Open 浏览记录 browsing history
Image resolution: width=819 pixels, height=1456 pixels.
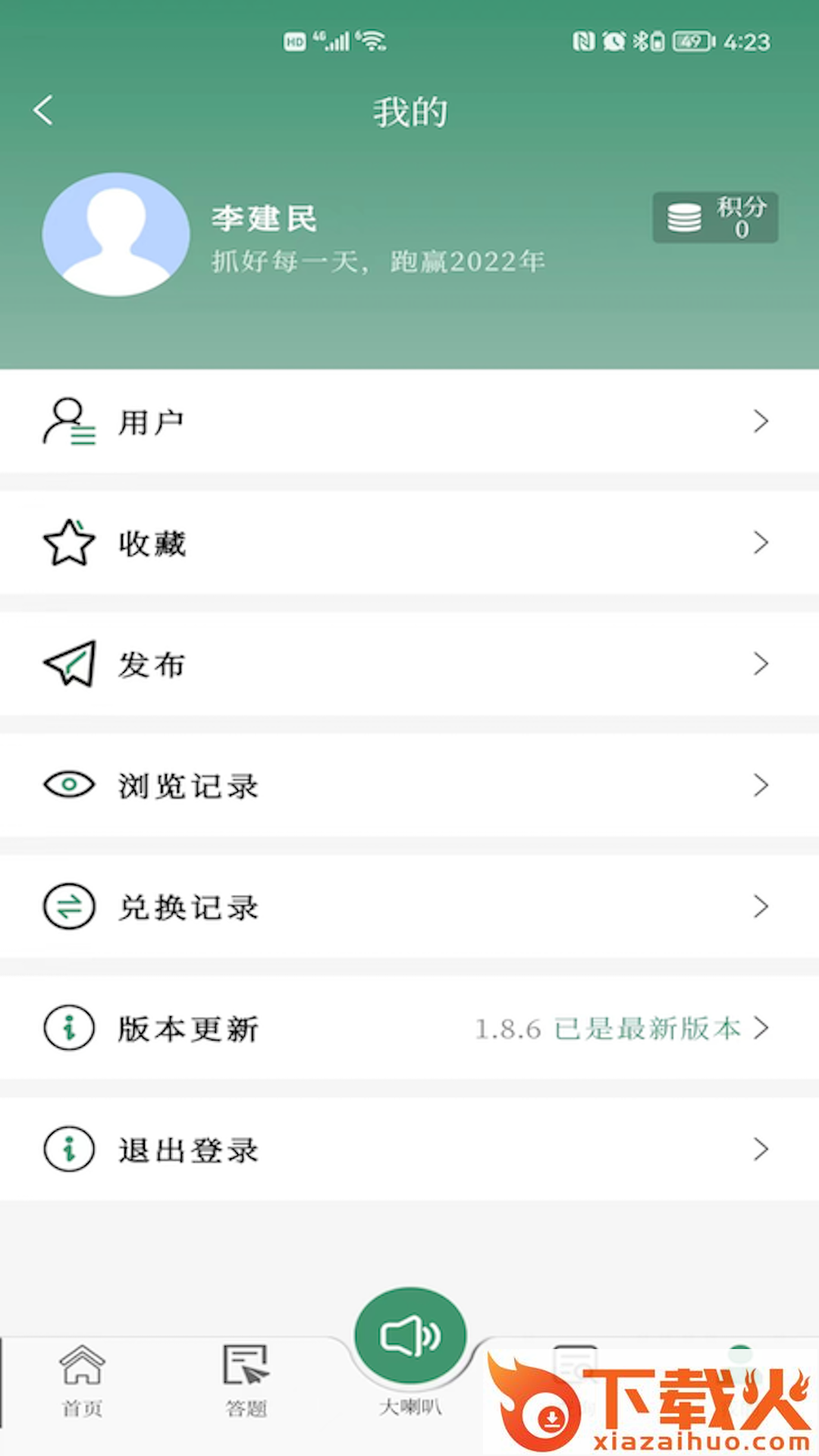pos(409,786)
